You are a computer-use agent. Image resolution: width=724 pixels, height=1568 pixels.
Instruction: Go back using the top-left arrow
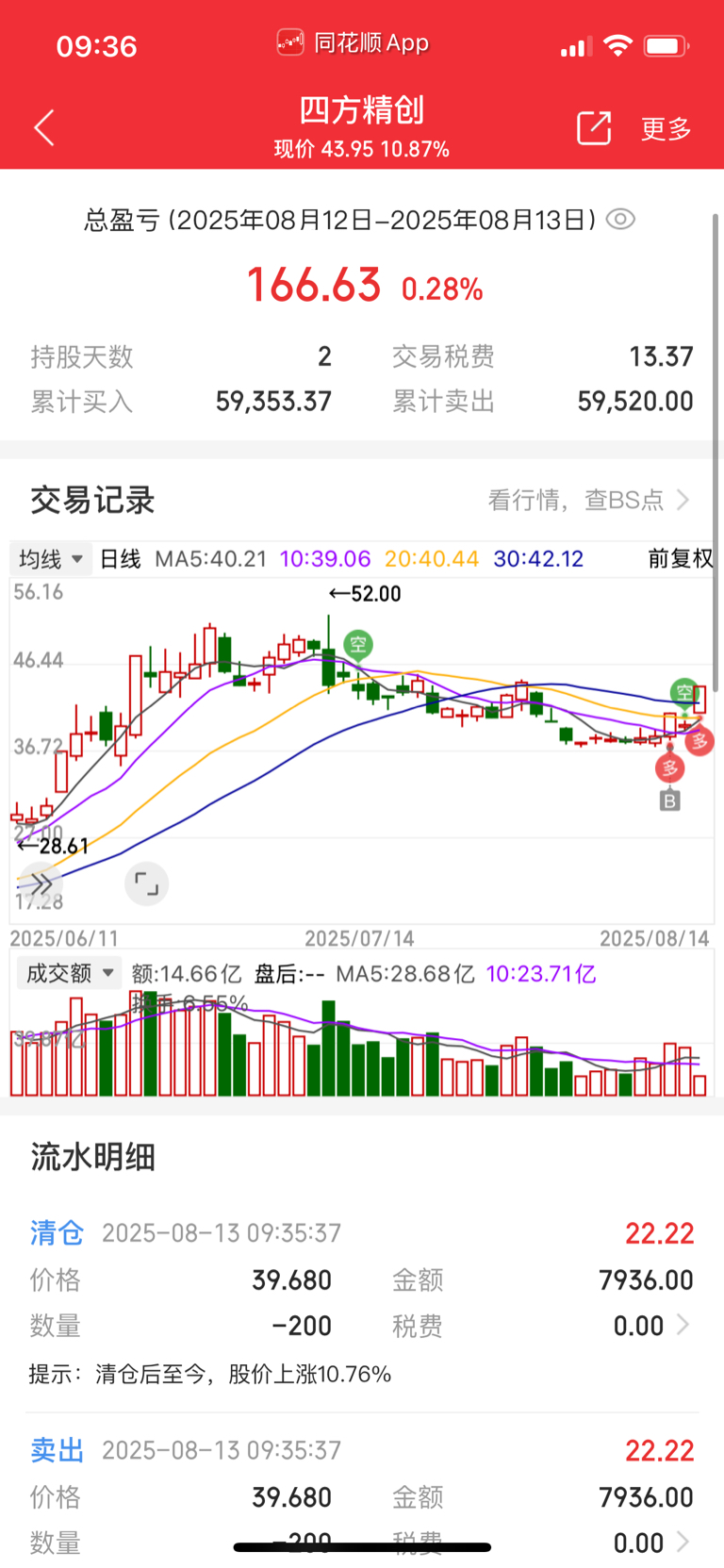pyautogui.click(x=44, y=128)
